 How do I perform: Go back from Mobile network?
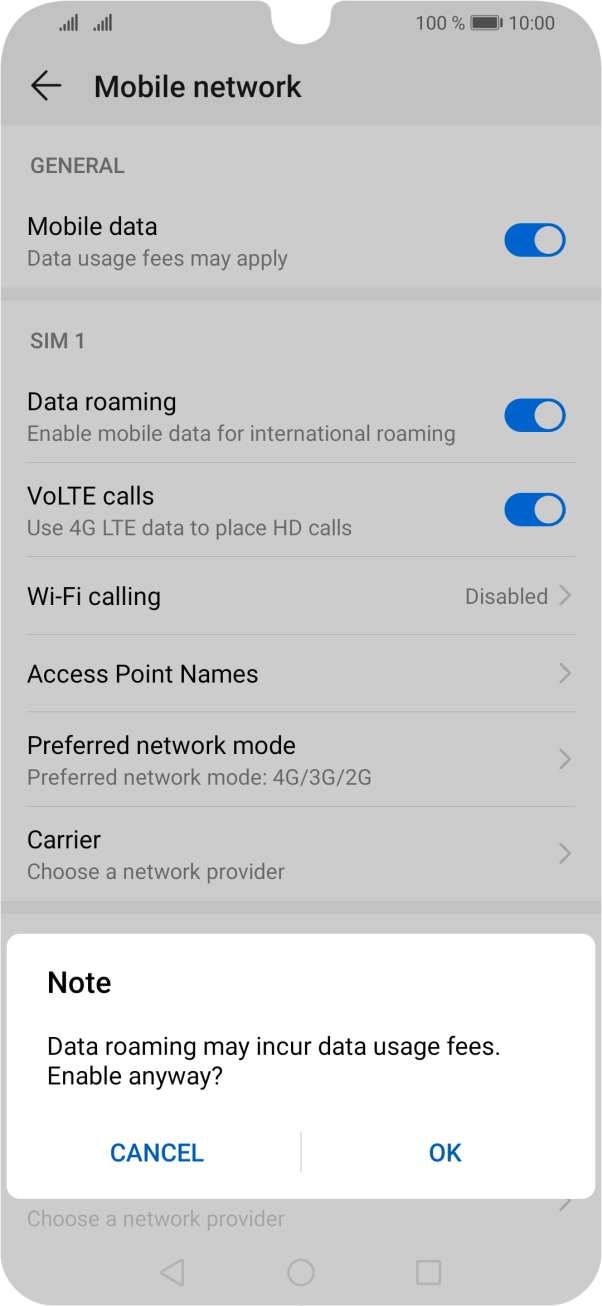pyautogui.click(x=46, y=86)
